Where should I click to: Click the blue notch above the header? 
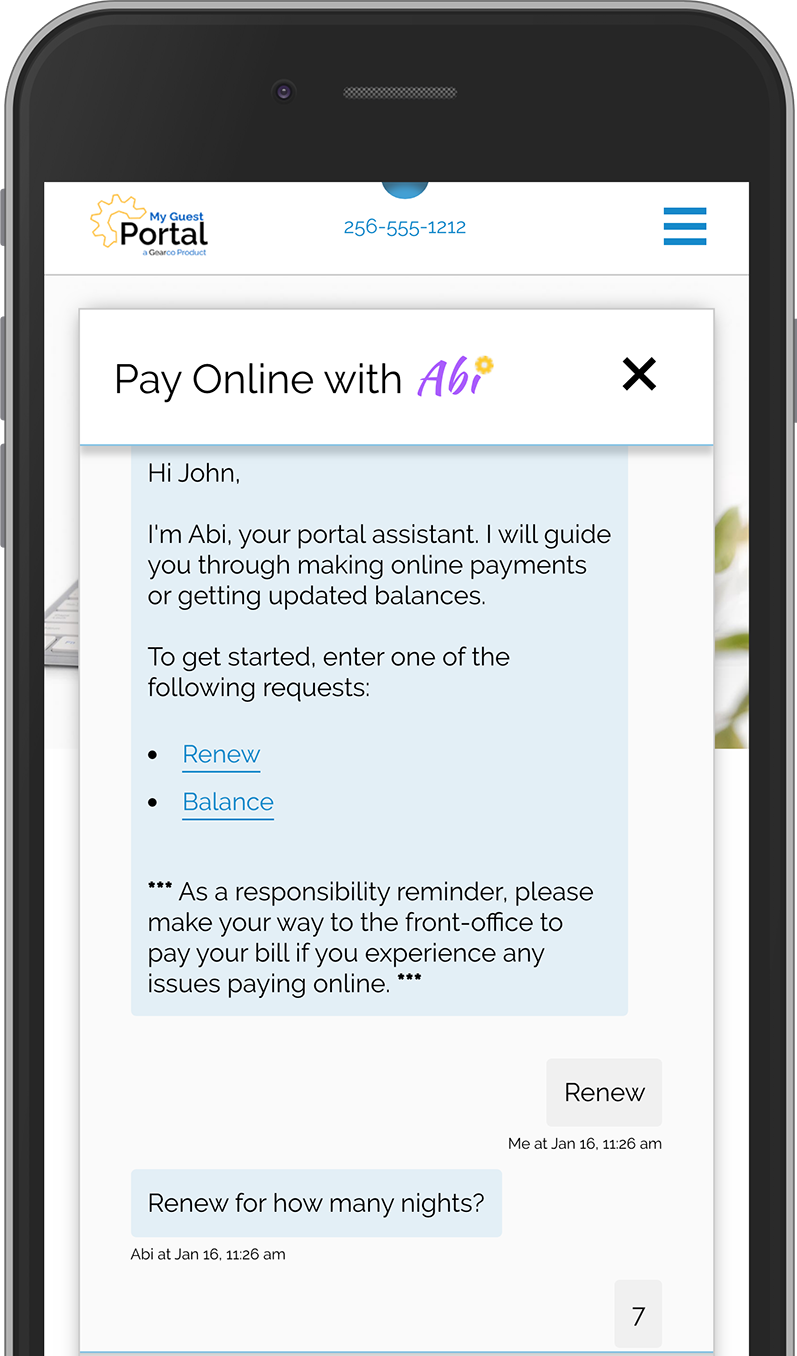click(404, 187)
